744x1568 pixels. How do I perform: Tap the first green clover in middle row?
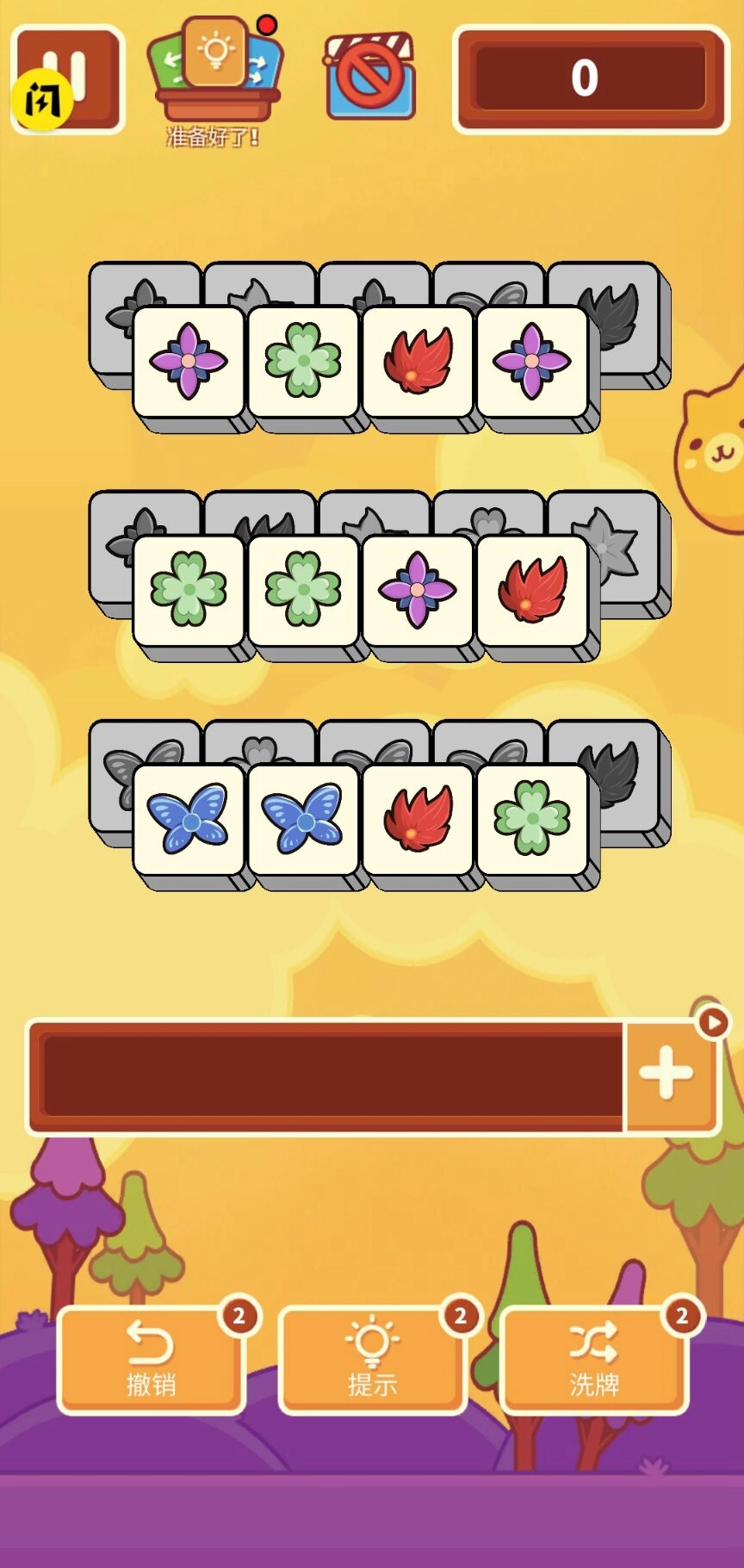click(189, 590)
